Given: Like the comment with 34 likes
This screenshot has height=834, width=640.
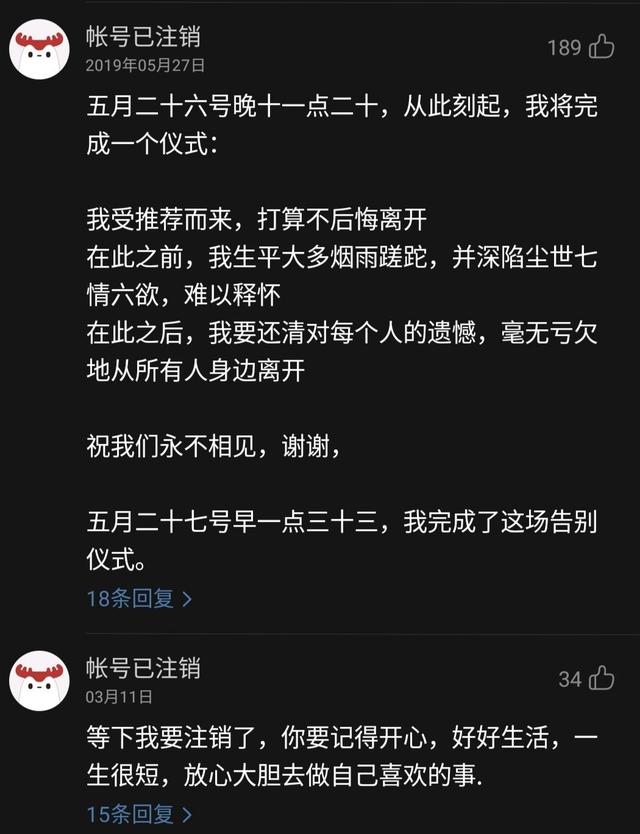Looking at the screenshot, I should (x=602, y=679).
